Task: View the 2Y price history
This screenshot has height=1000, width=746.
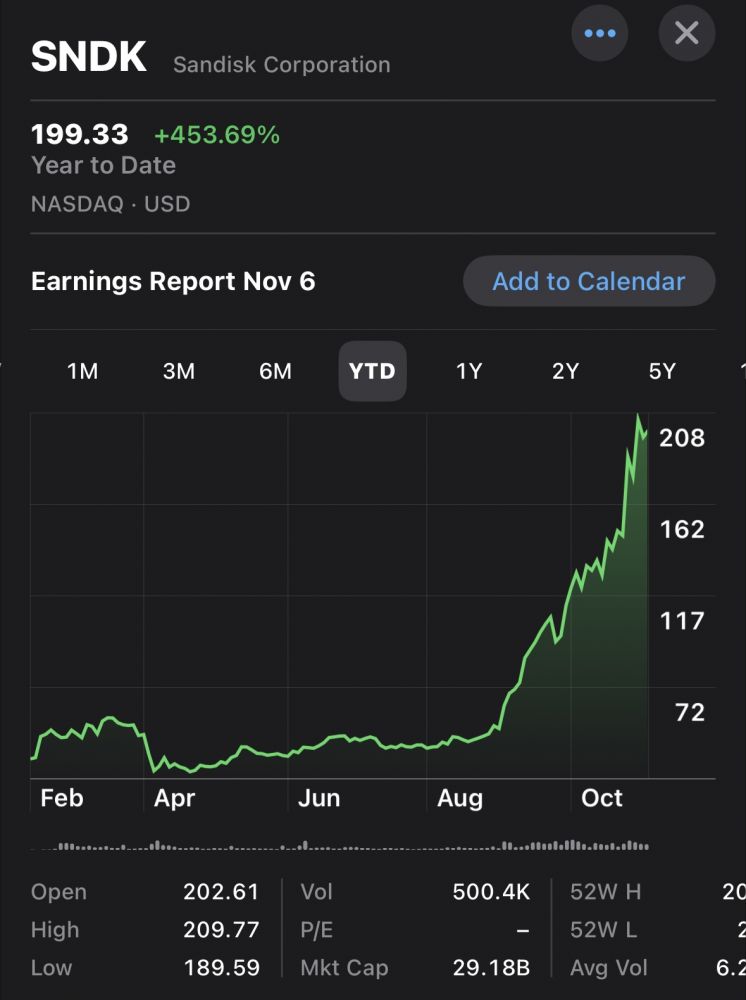Action: click(565, 371)
